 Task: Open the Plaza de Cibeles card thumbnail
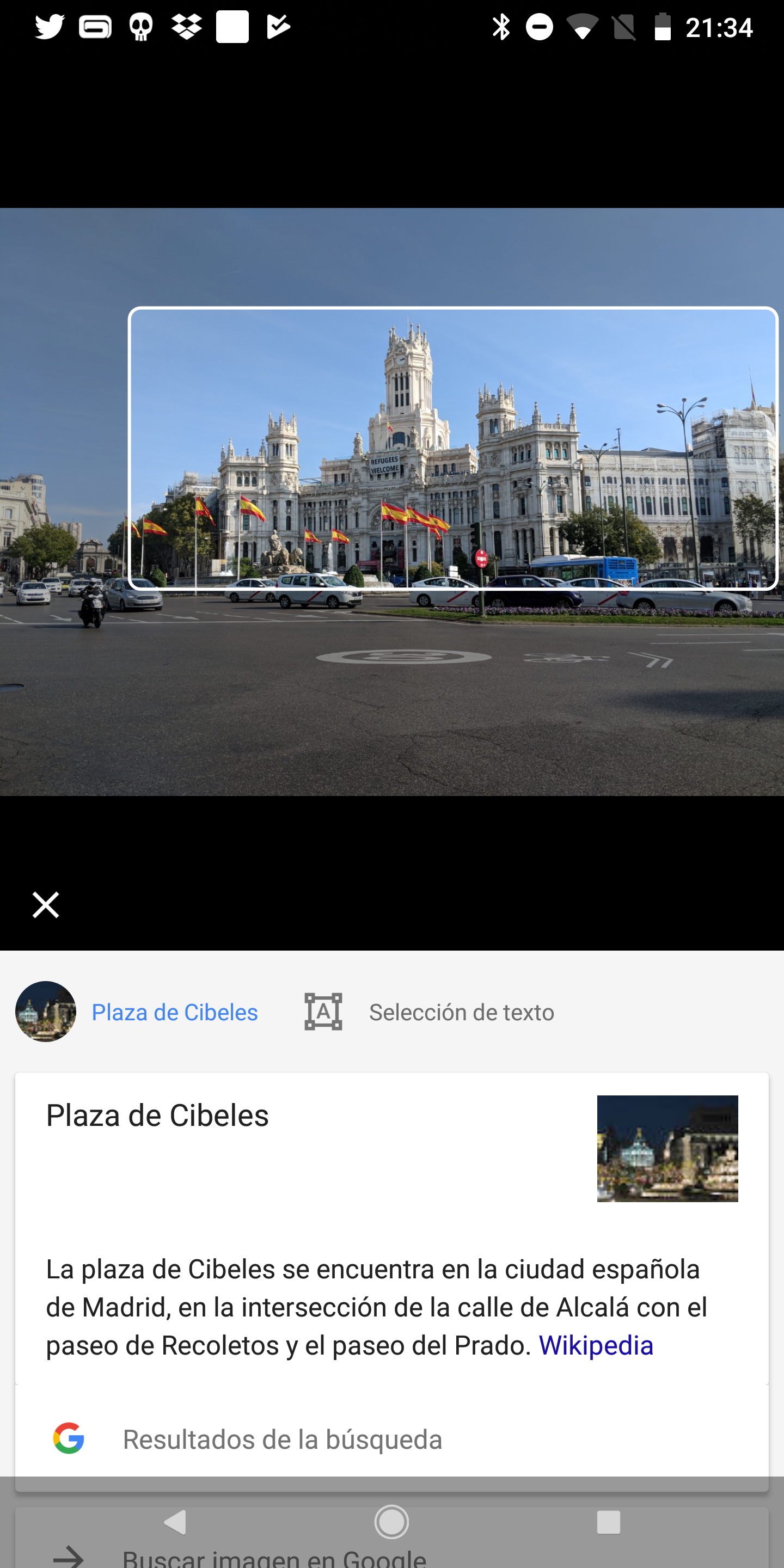(667, 1149)
